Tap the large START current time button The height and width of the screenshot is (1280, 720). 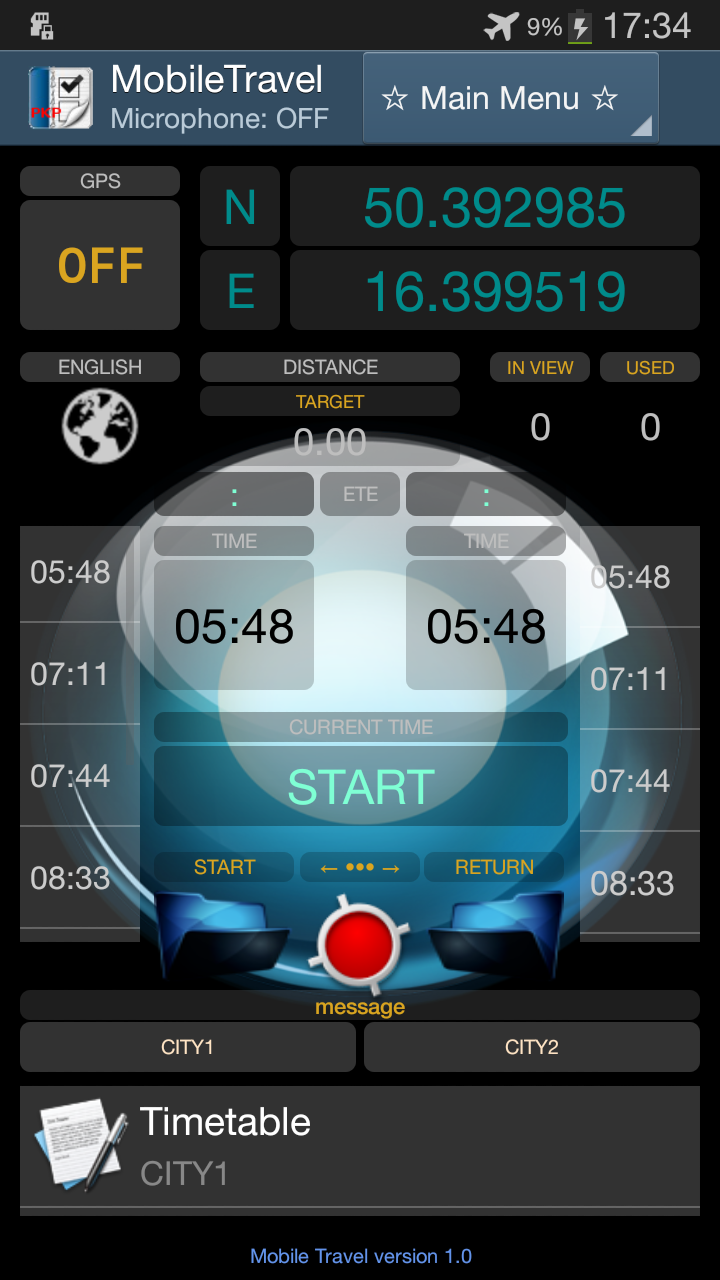[x=361, y=786]
